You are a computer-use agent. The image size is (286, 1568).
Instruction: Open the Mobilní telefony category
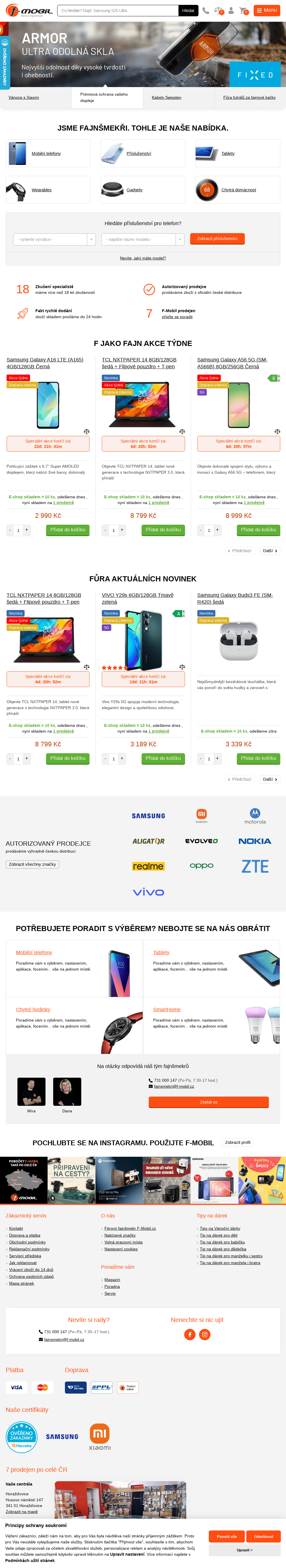(x=46, y=154)
